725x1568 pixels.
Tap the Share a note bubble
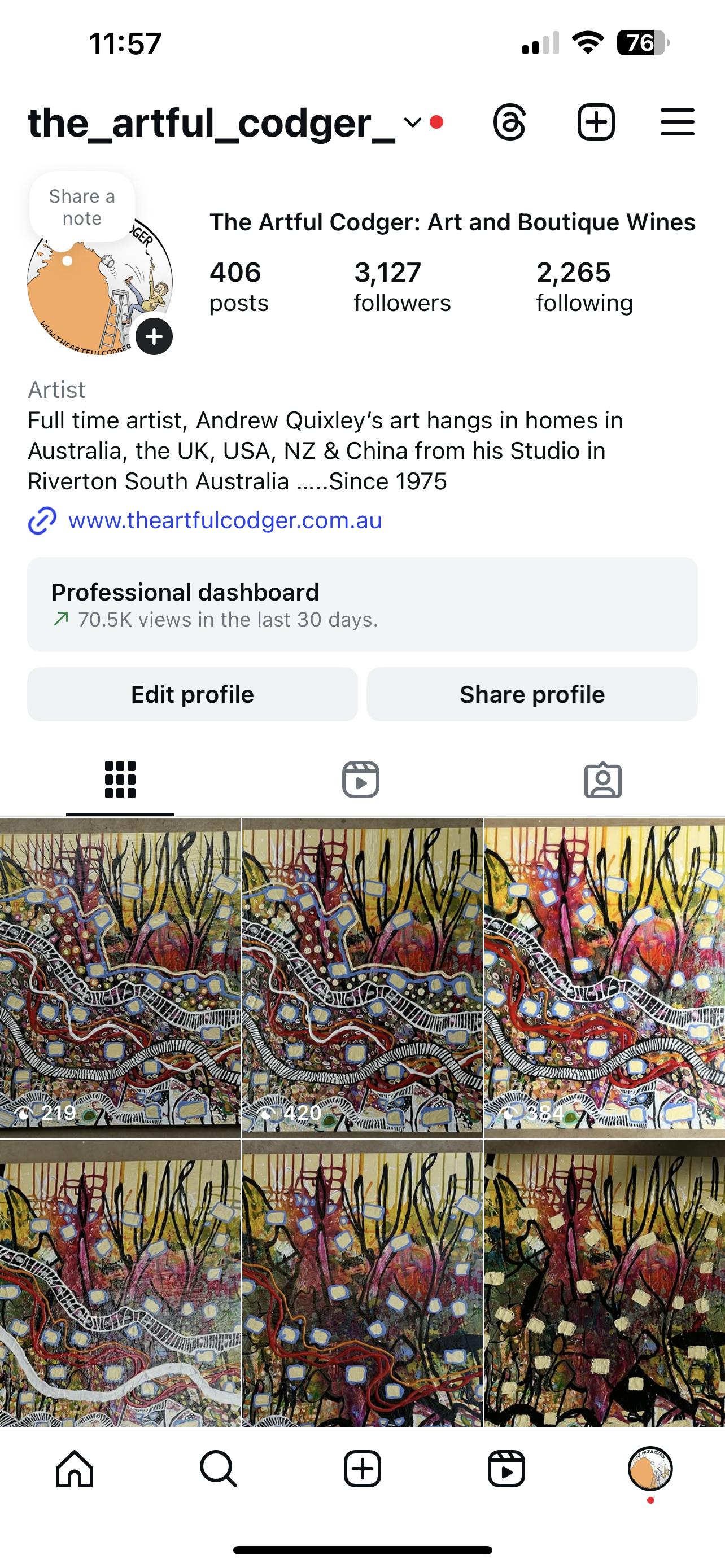coord(82,207)
